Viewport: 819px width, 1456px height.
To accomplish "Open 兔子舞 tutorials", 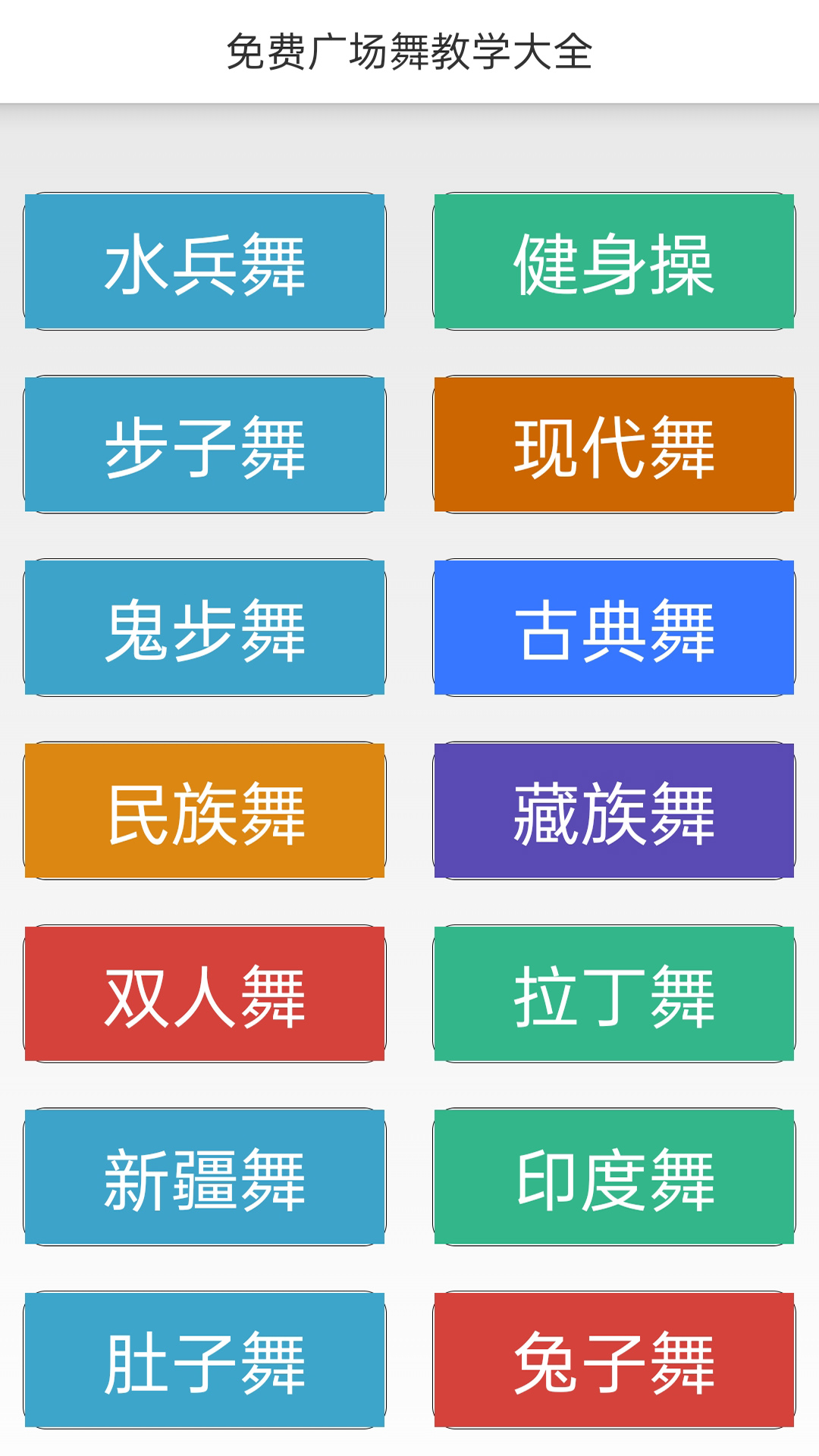I will [x=614, y=1360].
